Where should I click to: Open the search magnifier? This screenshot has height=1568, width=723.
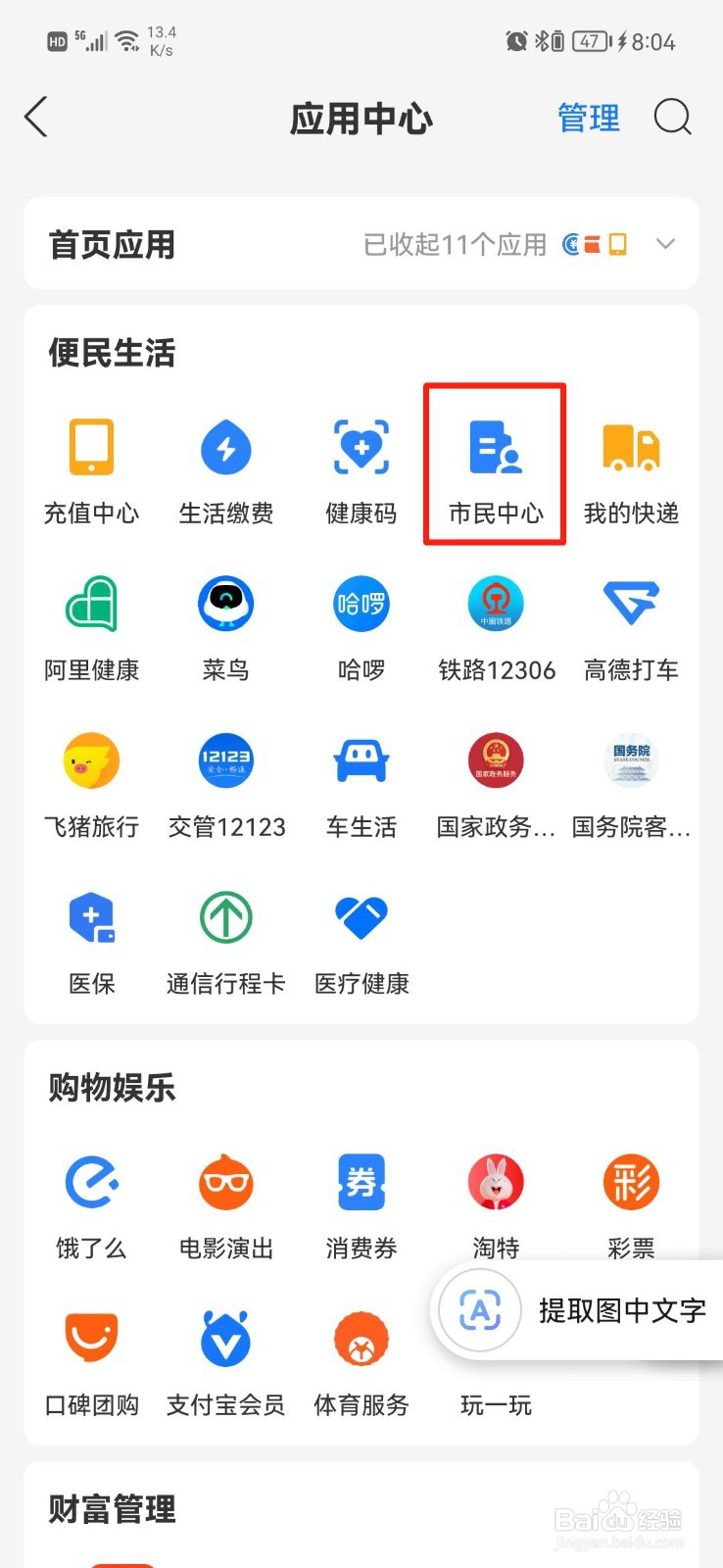coord(673,118)
